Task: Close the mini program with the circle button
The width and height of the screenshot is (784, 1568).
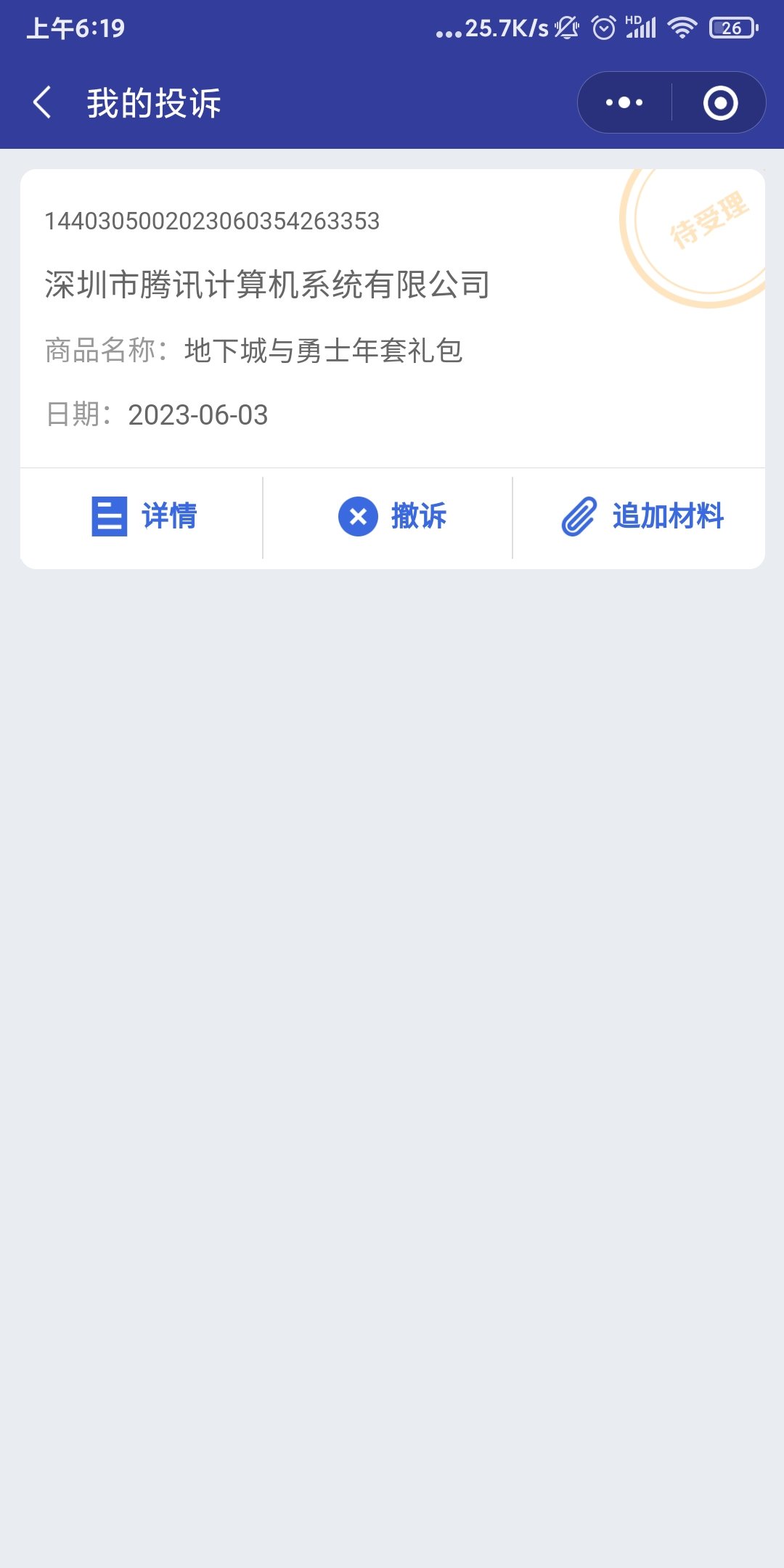Action: pyautogui.click(x=720, y=102)
